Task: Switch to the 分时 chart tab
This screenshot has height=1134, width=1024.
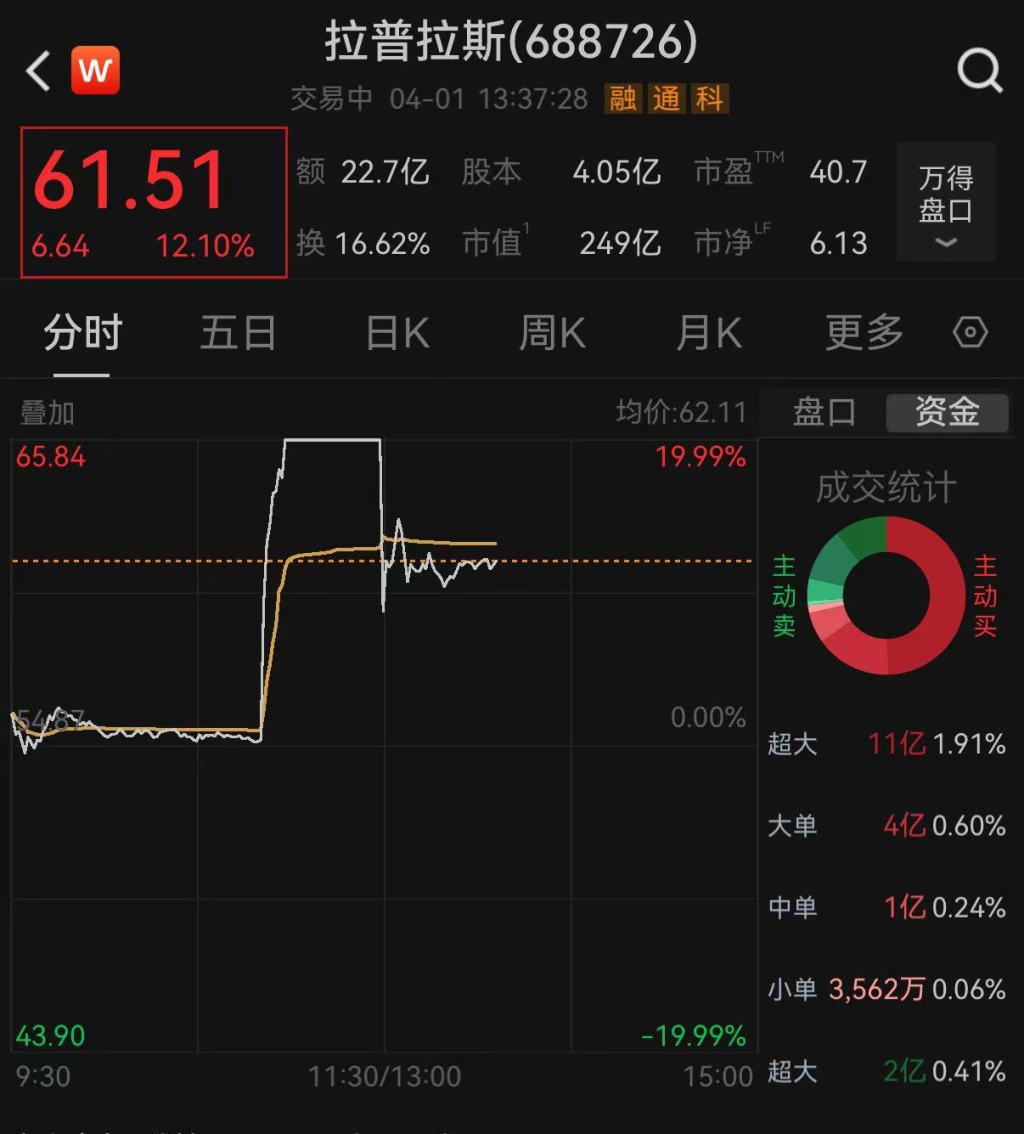Action: (x=82, y=333)
